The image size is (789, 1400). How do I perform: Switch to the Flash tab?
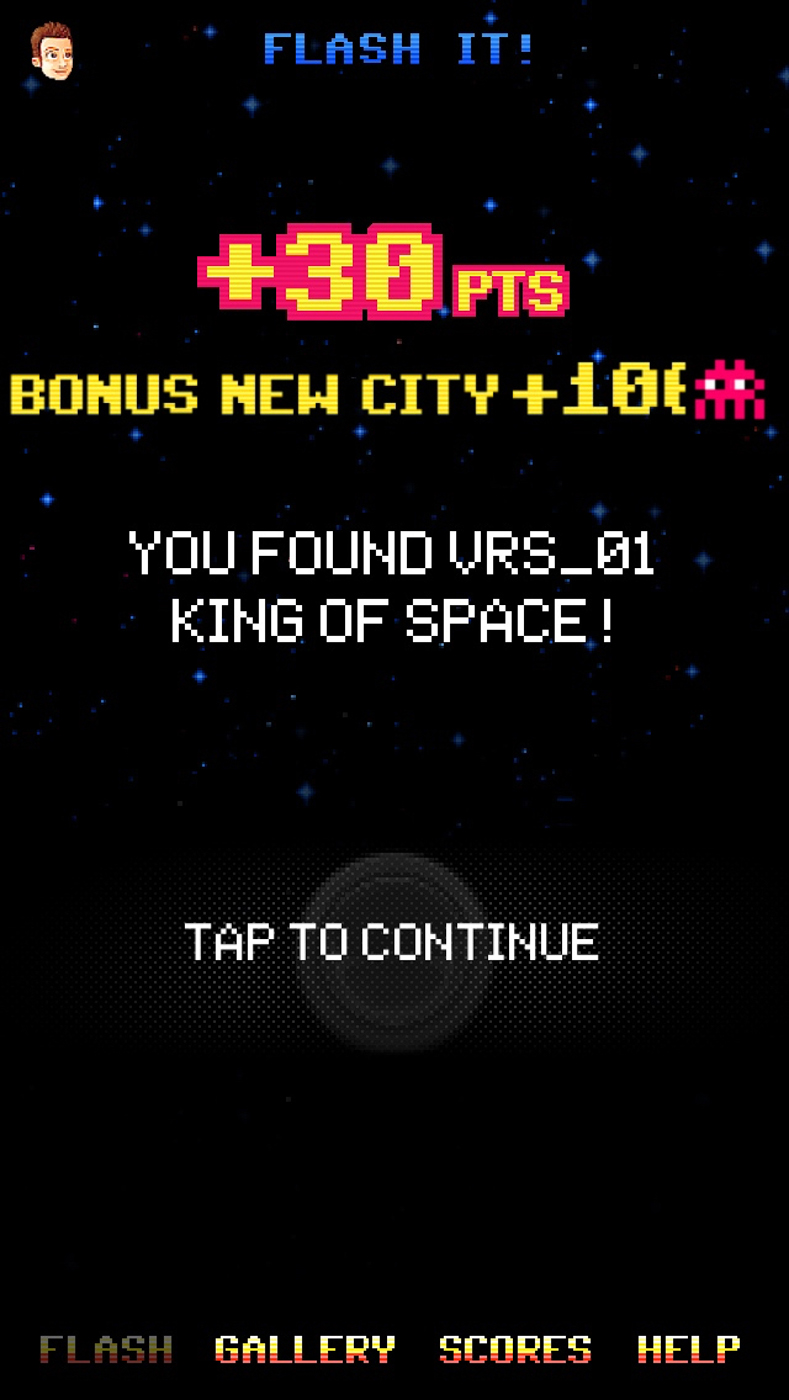(106, 1350)
